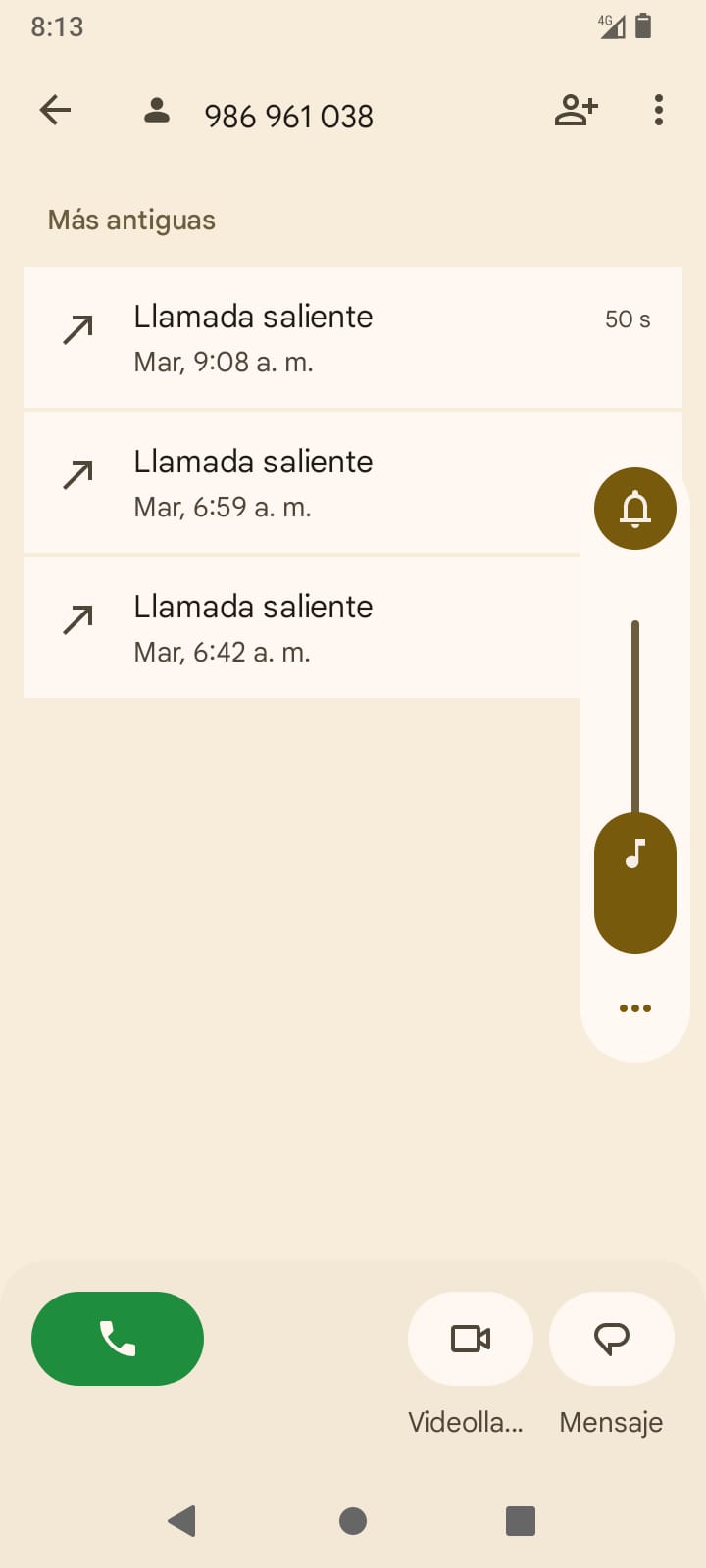Go back using the top arrow
This screenshot has height=1568, width=706.
point(56,110)
